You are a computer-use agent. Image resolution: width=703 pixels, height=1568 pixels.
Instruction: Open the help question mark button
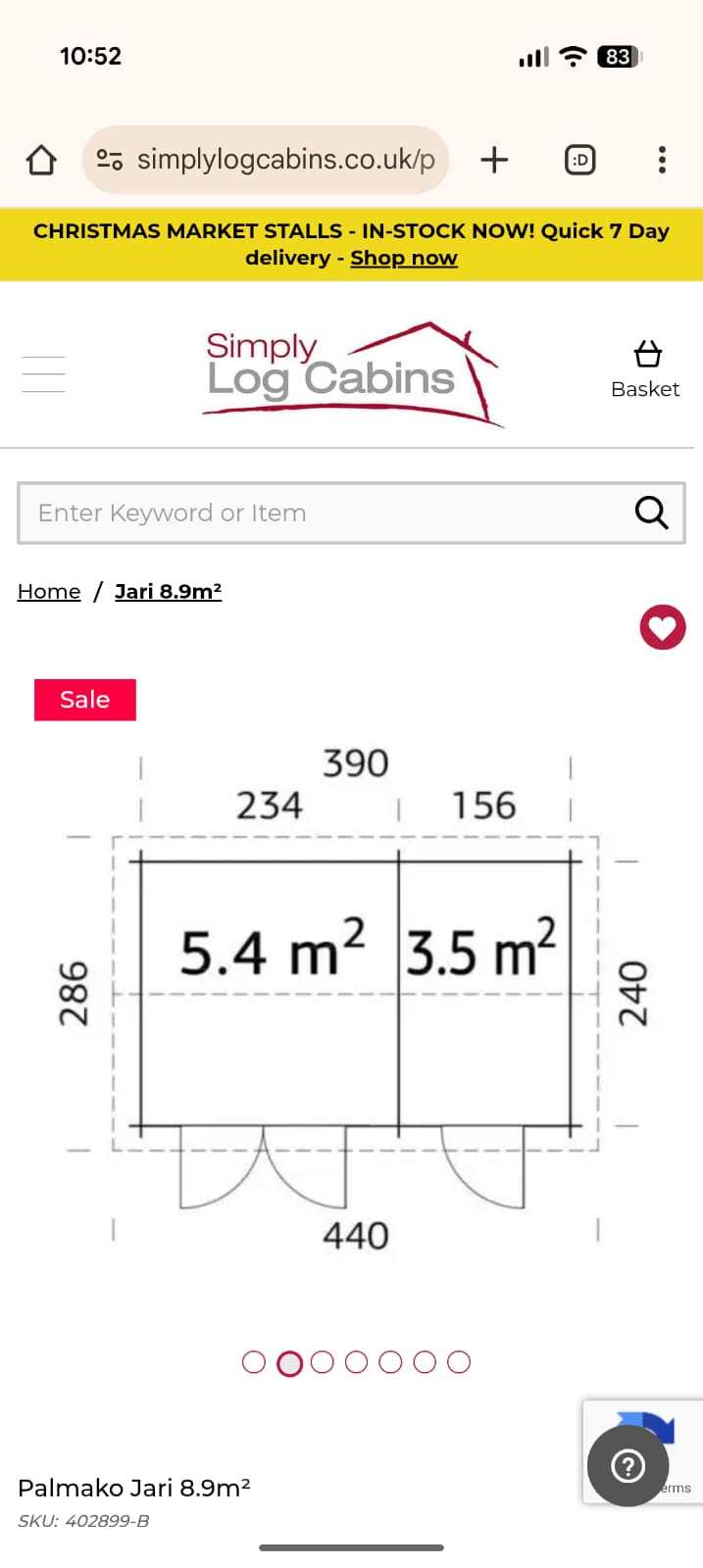pos(628,1466)
